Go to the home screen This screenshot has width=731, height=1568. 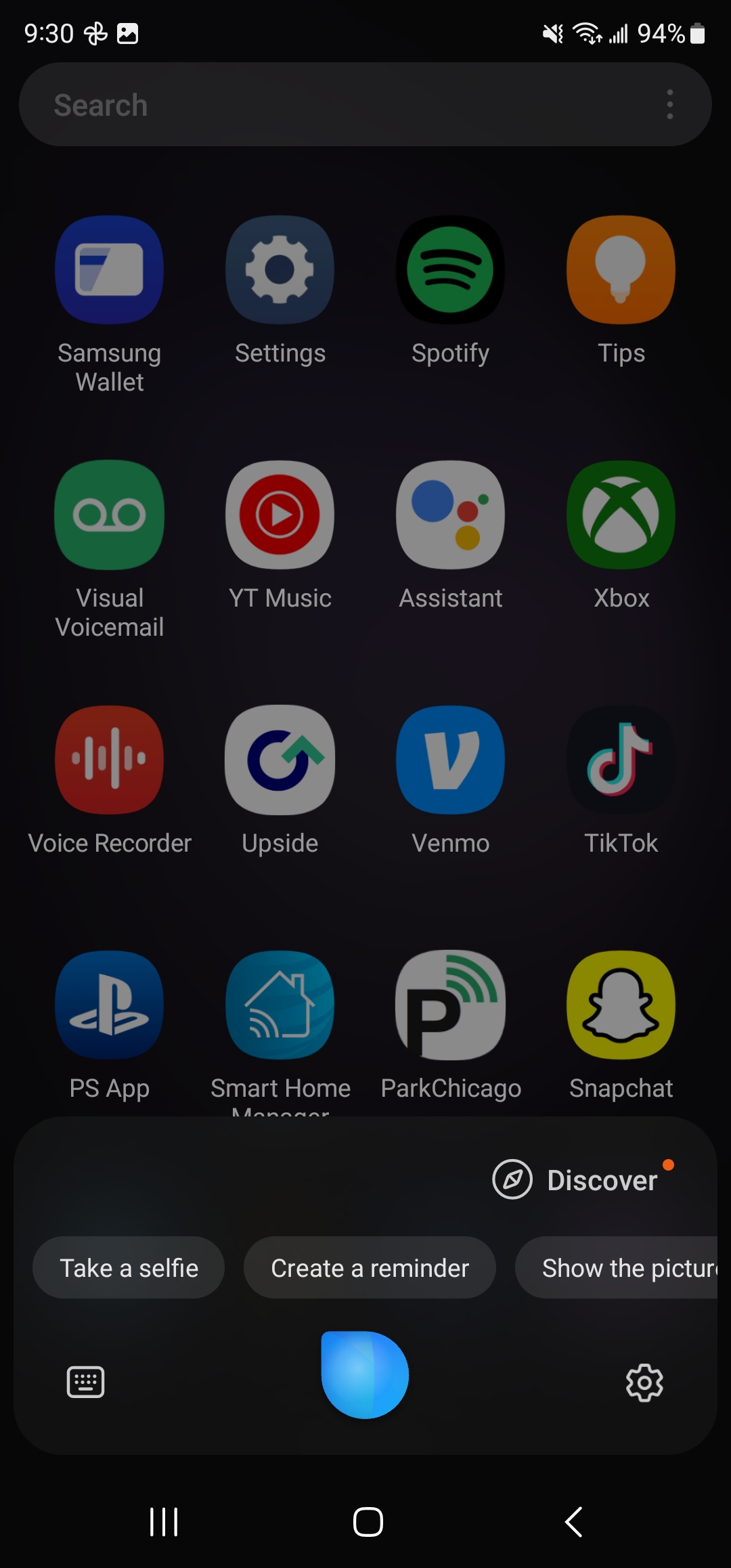pos(368,1522)
